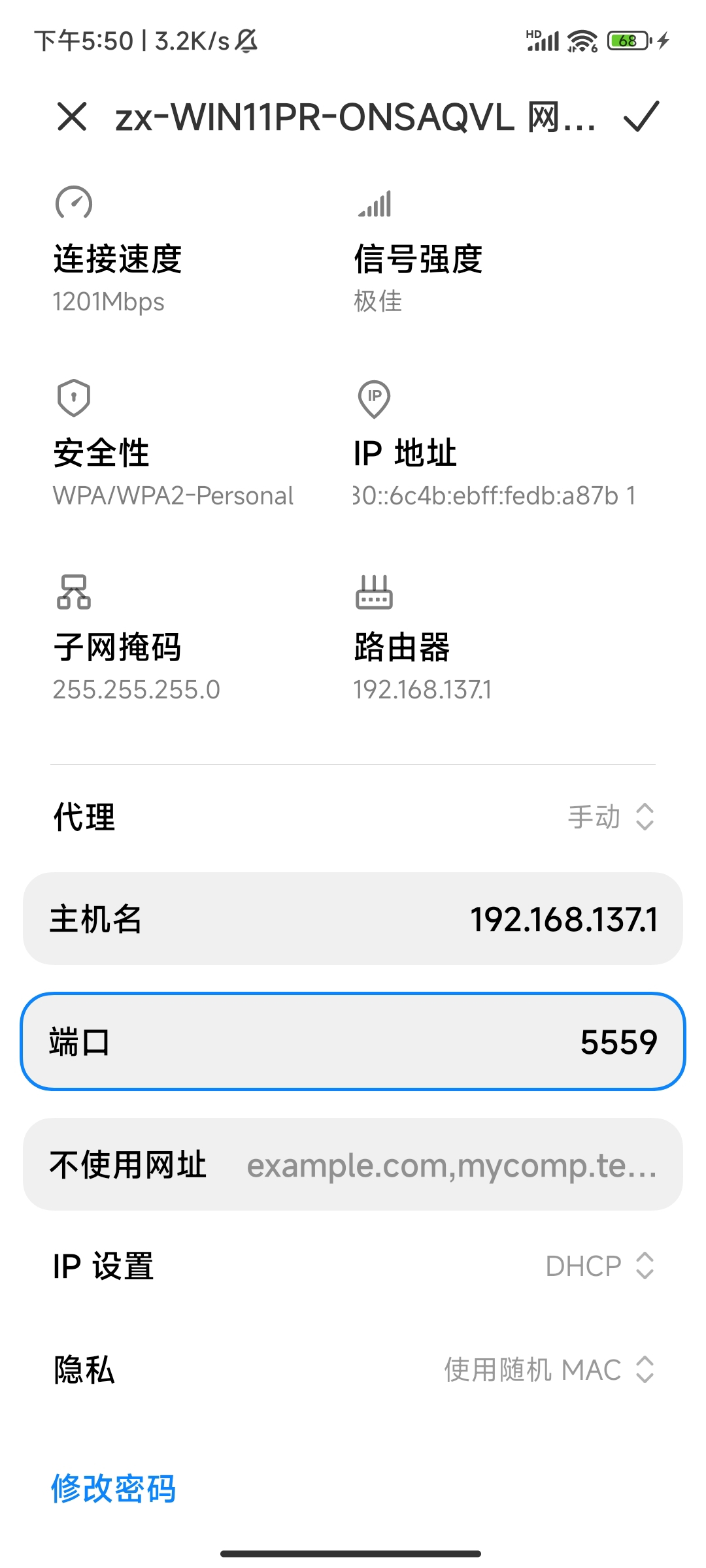
Task: Click the security shield icon
Action: [x=73, y=399]
